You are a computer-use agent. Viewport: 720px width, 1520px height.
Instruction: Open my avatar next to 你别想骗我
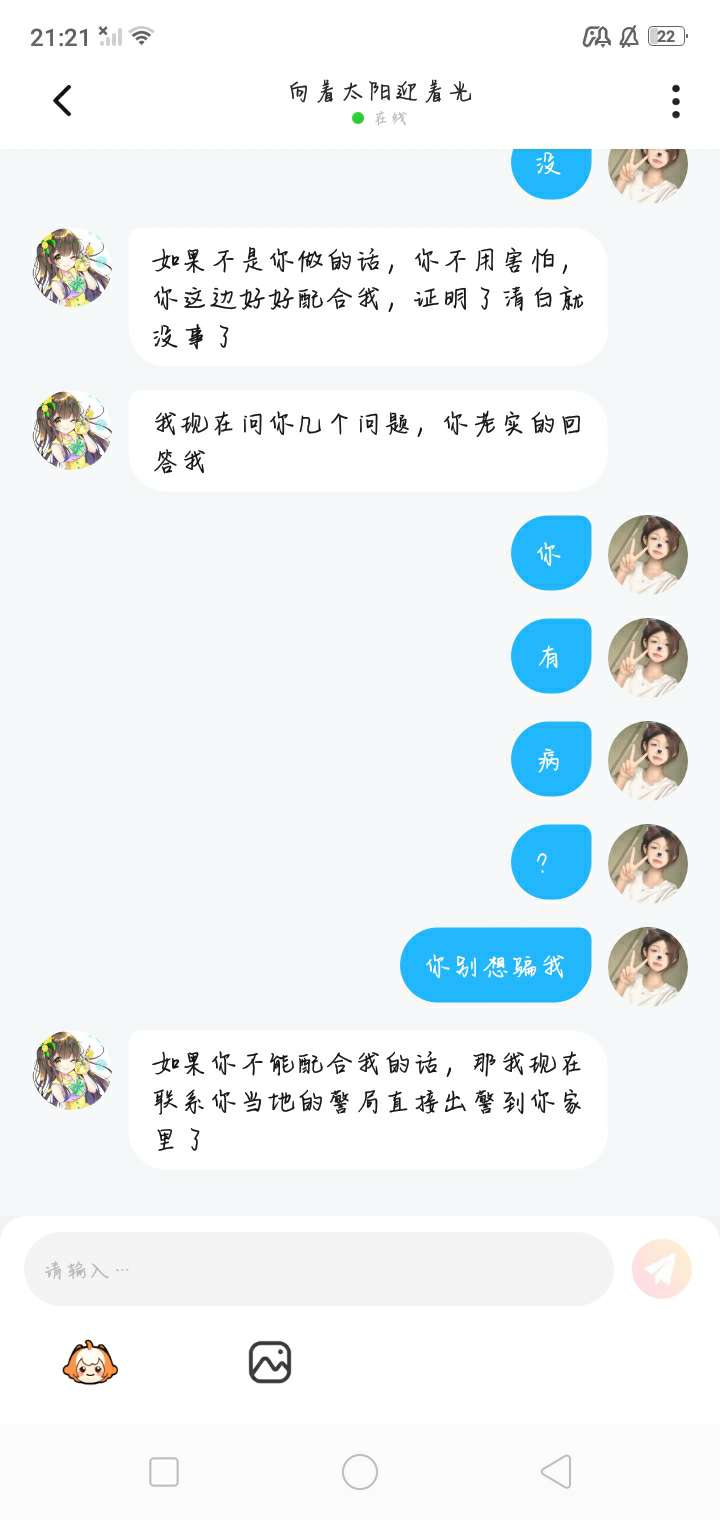648,966
